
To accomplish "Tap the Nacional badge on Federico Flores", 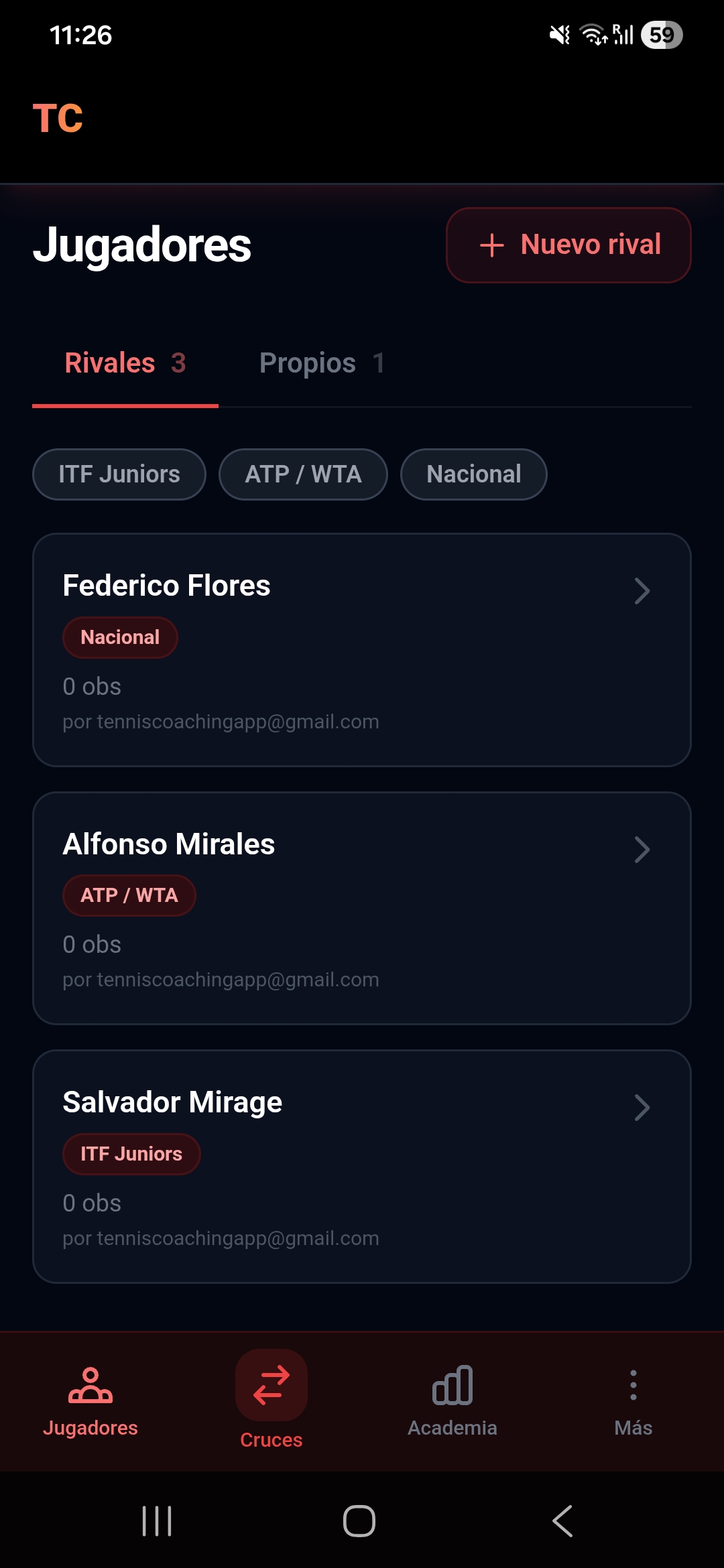I will (x=120, y=637).
